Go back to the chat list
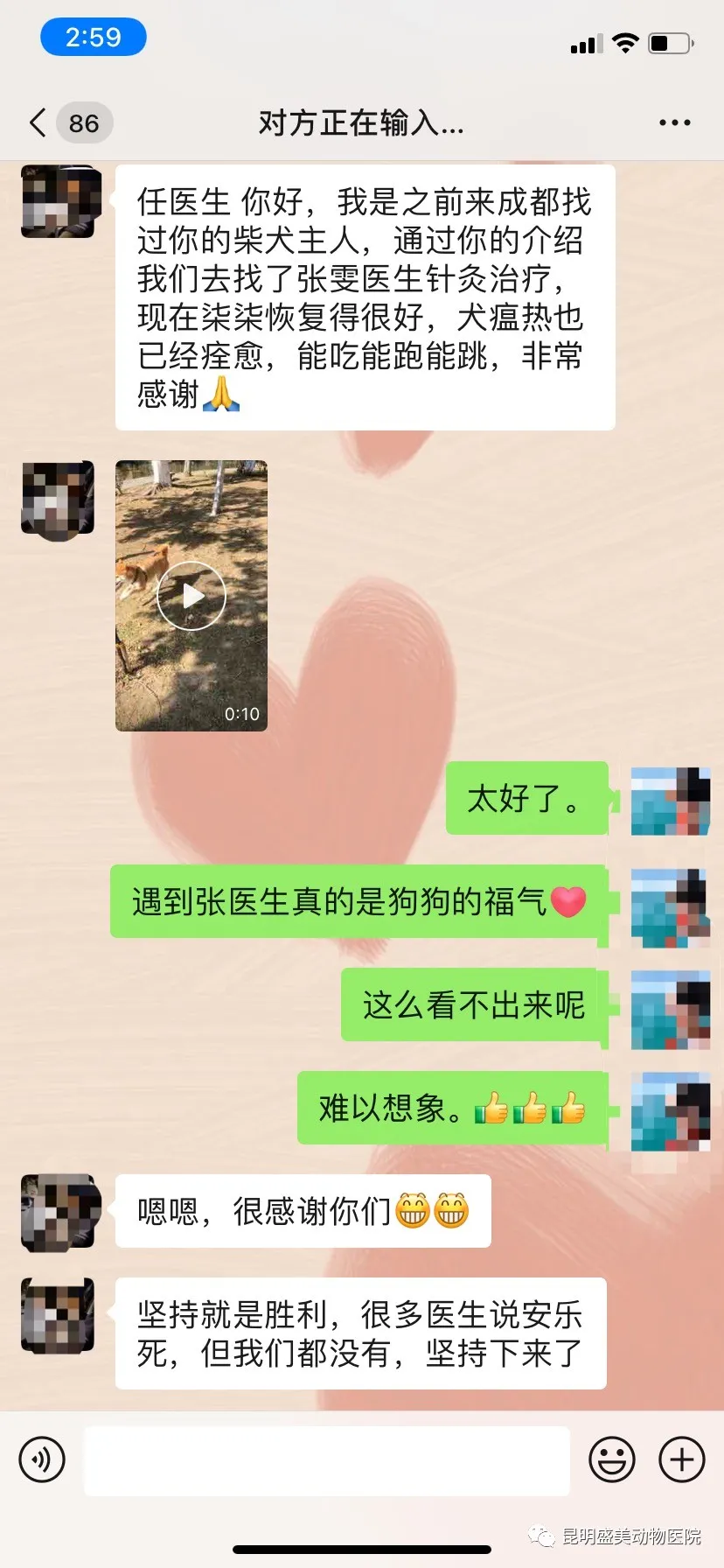The image size is (724, 1568). coord(38,123)
